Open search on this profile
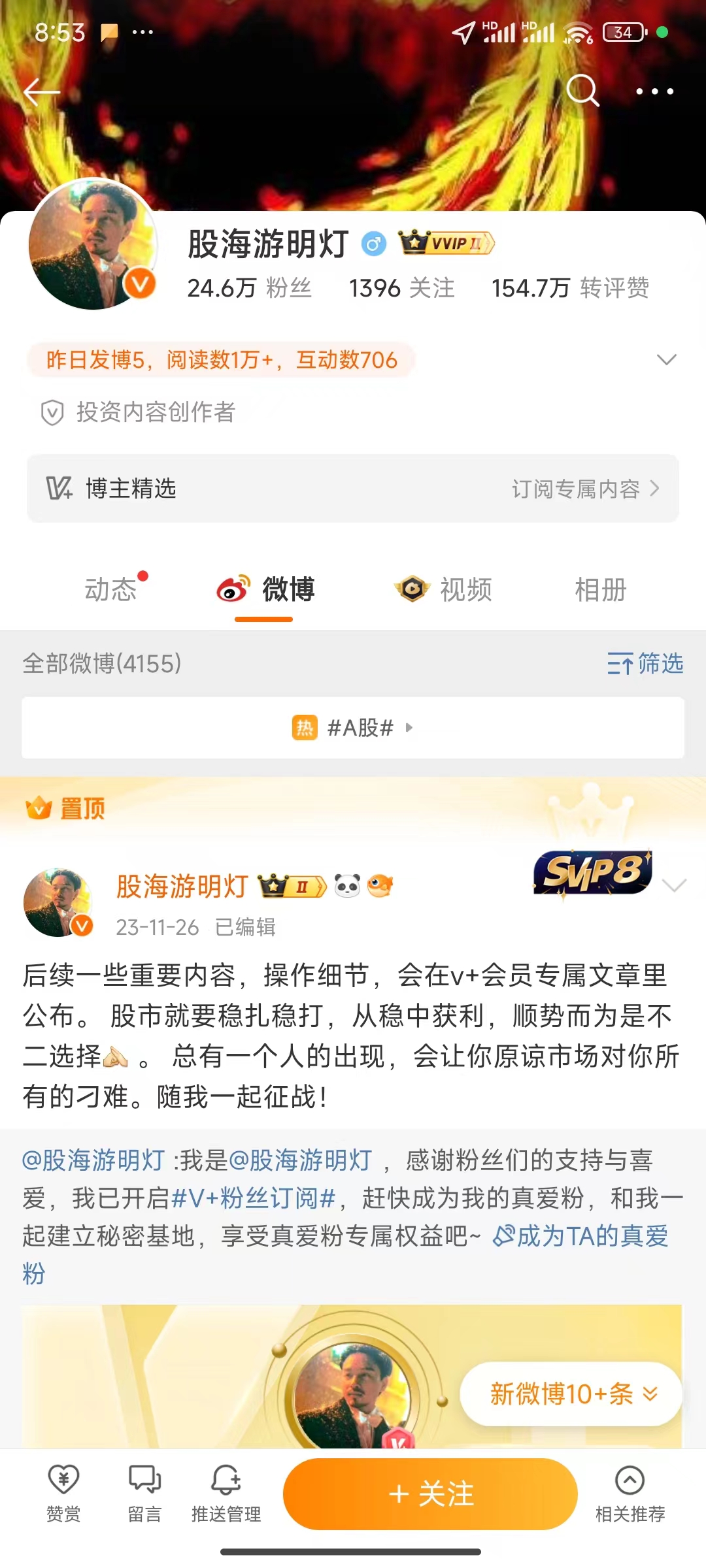This screenshot has width=706, height=1568. pyautogui.click(x=582, y=91)
